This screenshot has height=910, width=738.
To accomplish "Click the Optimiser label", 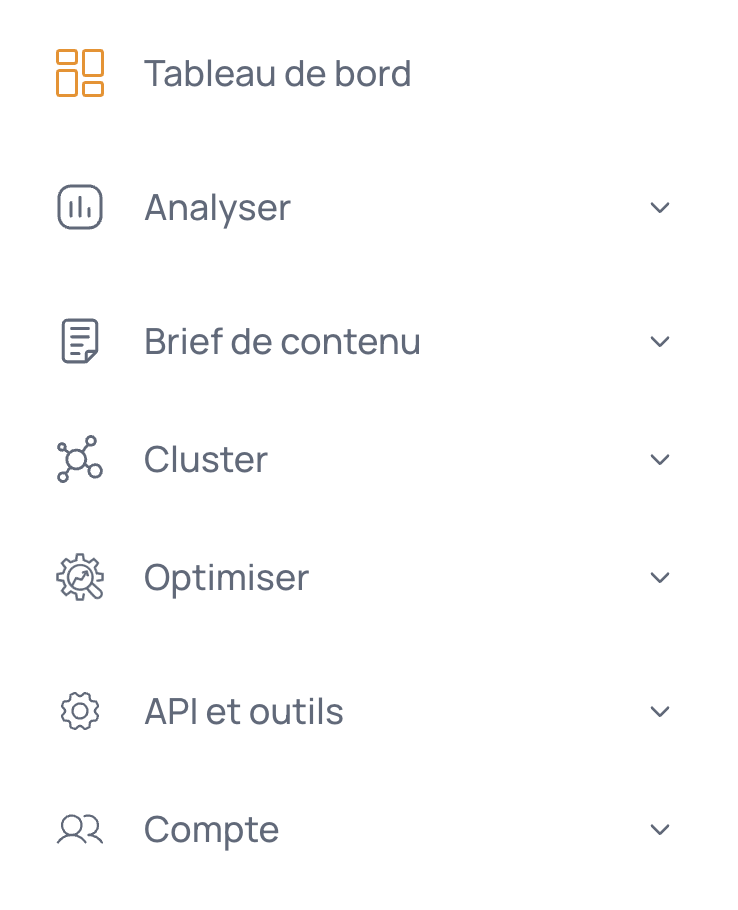I will tap(226, 577).
